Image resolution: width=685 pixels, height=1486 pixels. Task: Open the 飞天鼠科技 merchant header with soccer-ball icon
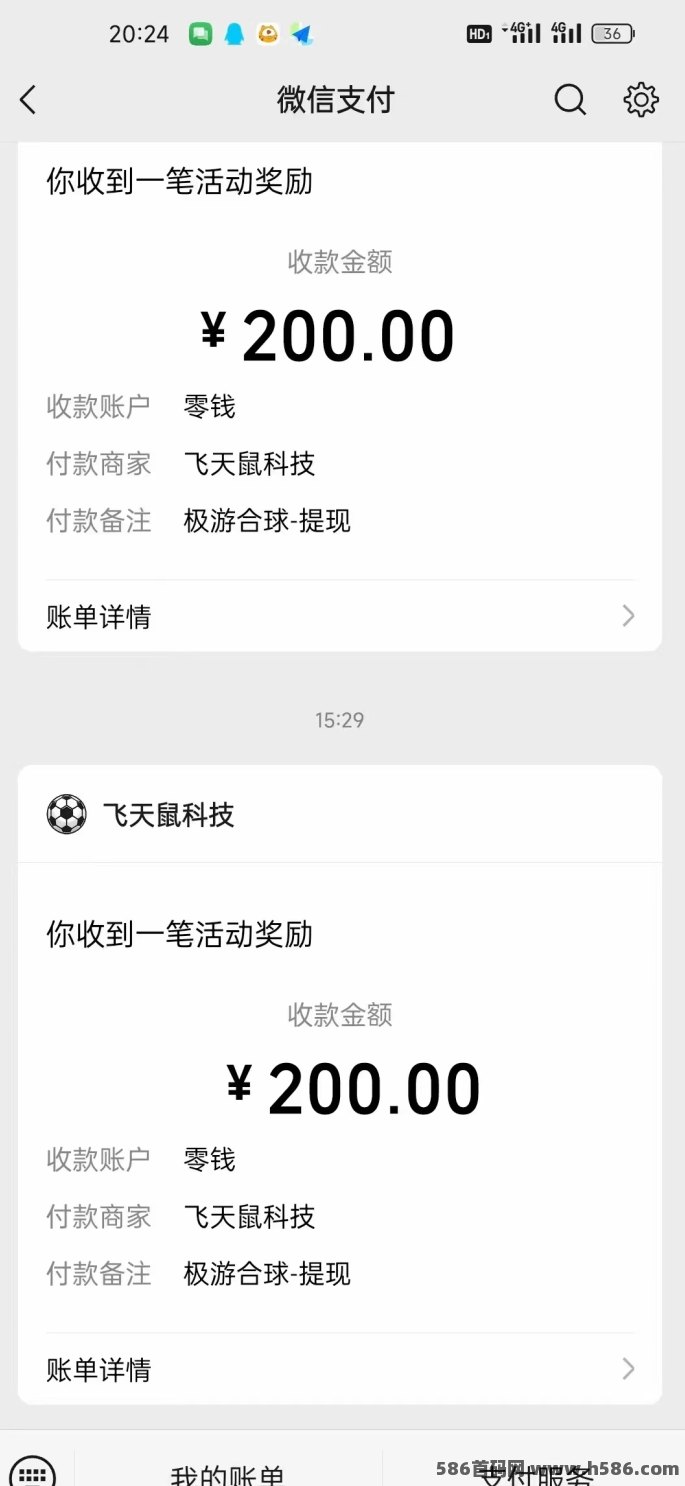point(340,815)
